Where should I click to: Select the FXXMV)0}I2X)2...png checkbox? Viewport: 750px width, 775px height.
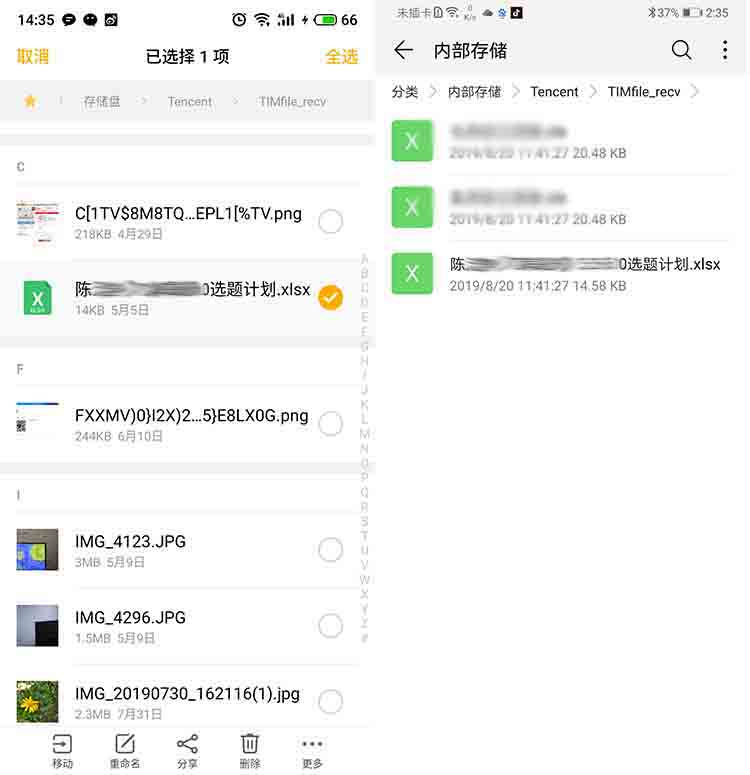pyautogui.click(x=330, y=424)
